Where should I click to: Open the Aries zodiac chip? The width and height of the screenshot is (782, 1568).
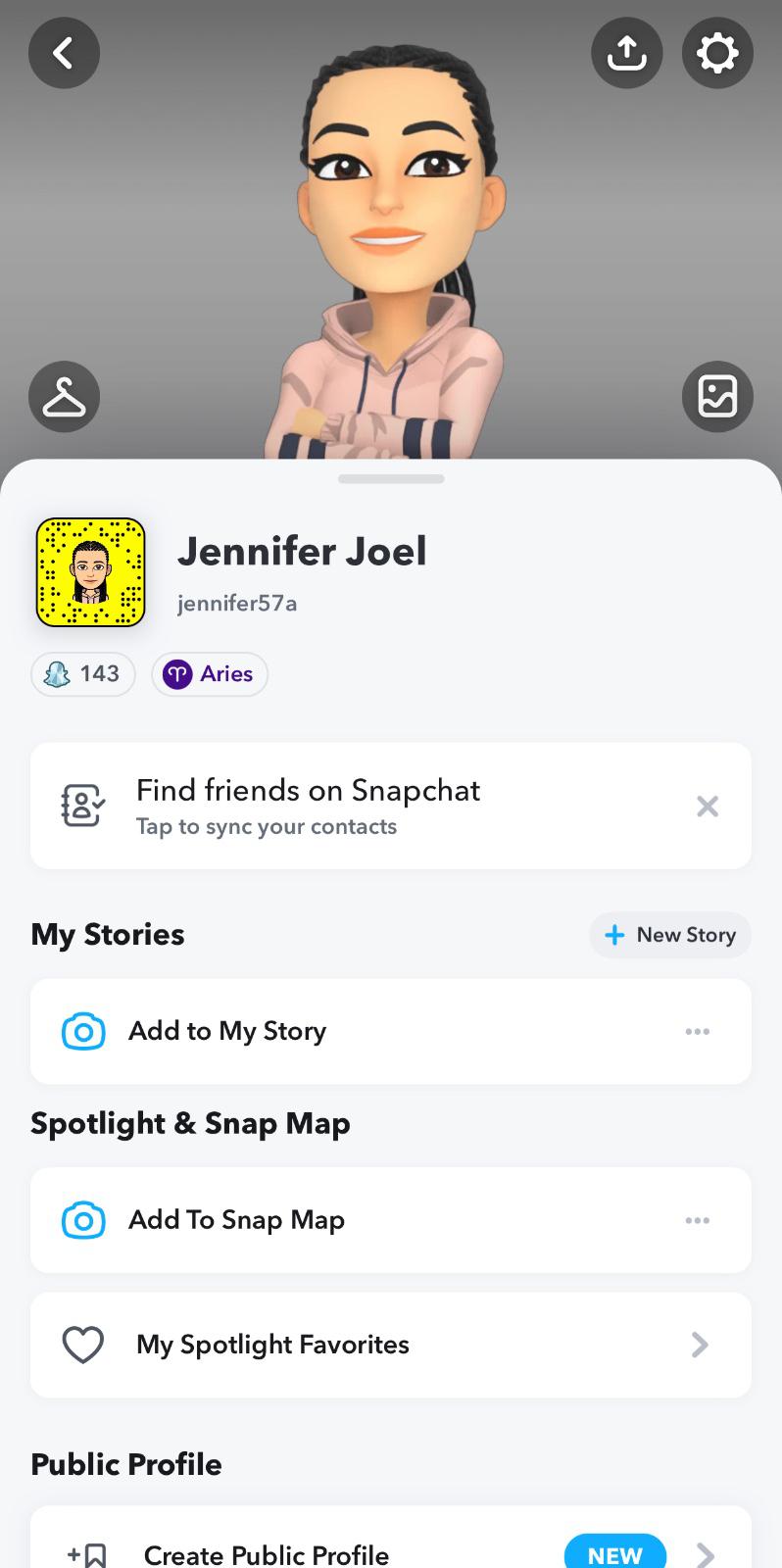pos(210,674)
